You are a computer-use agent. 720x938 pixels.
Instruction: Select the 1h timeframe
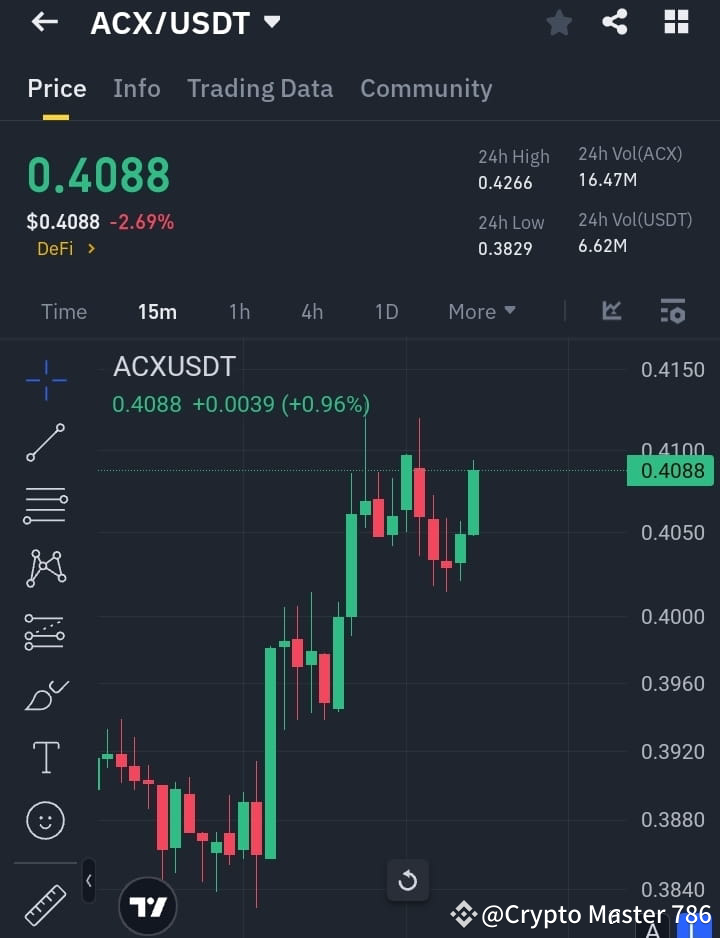click(x=239, y=311)
